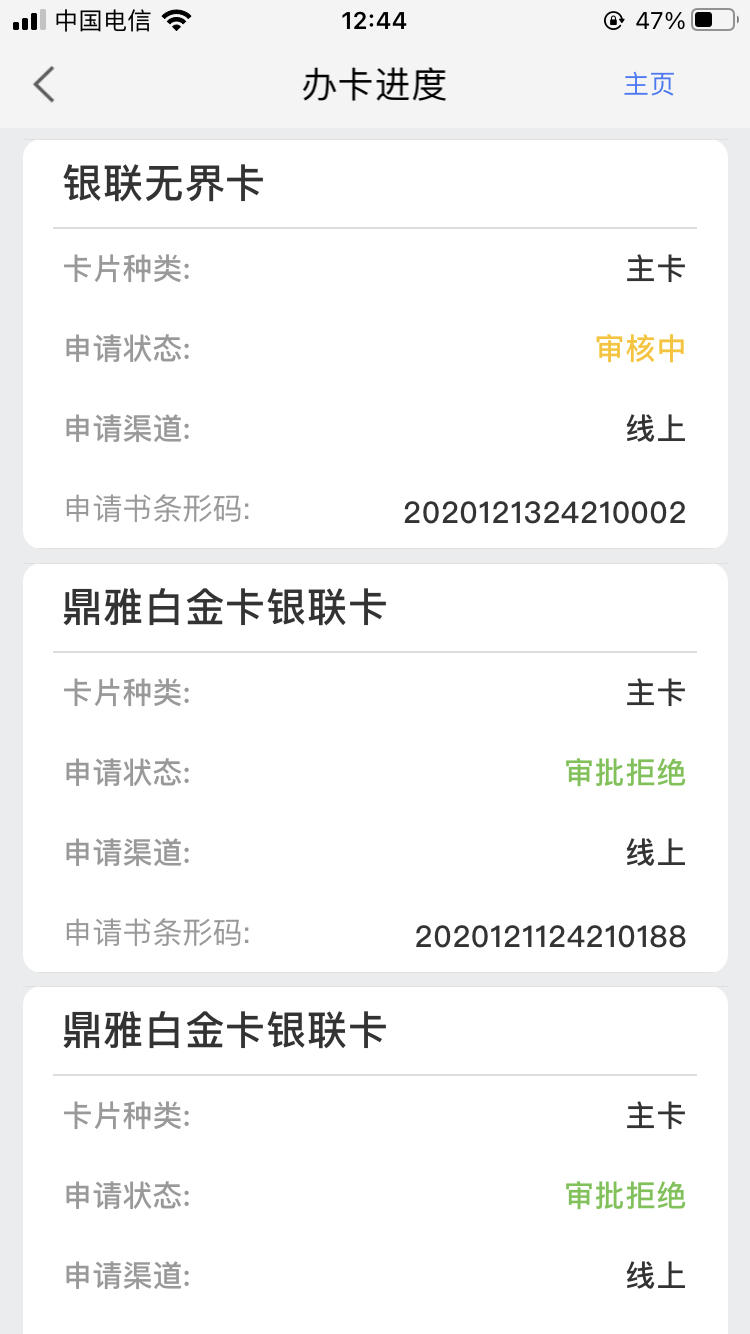This screenshot has height=1334, width=750.
Task: Tap the 主页 link in the header
Action: 649,84
